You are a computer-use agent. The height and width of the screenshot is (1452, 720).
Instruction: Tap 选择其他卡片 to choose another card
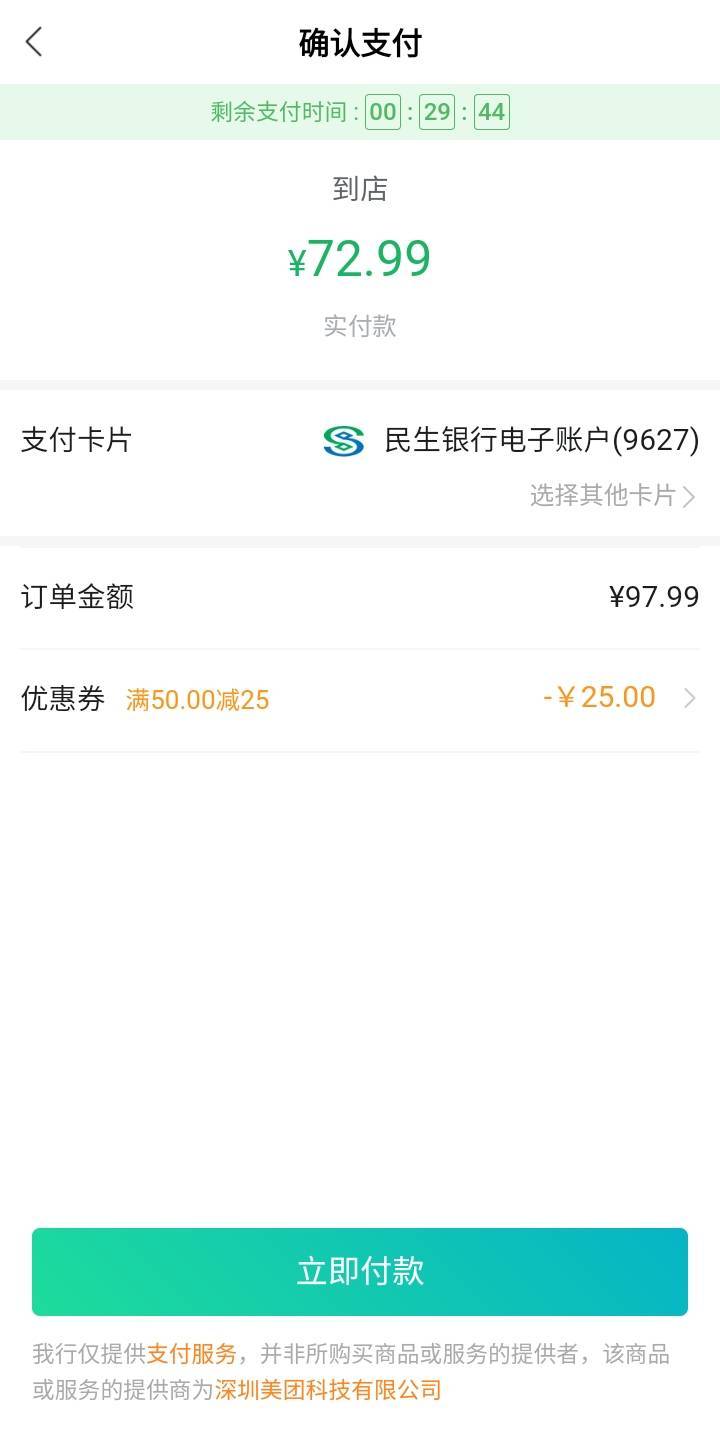tap(612, 495)
